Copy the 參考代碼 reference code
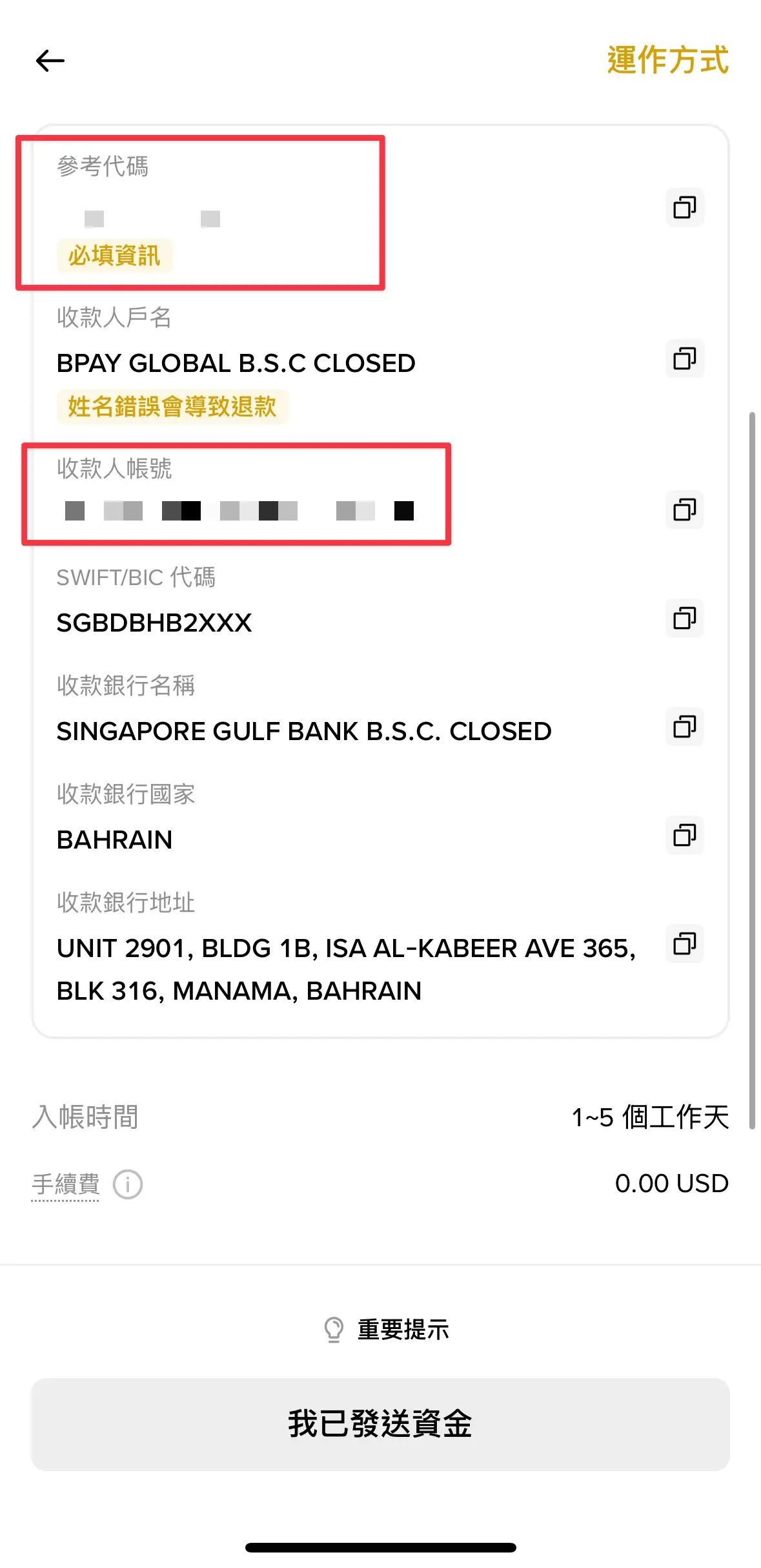Screen dimensions: 761x1568 coord(684,207)
